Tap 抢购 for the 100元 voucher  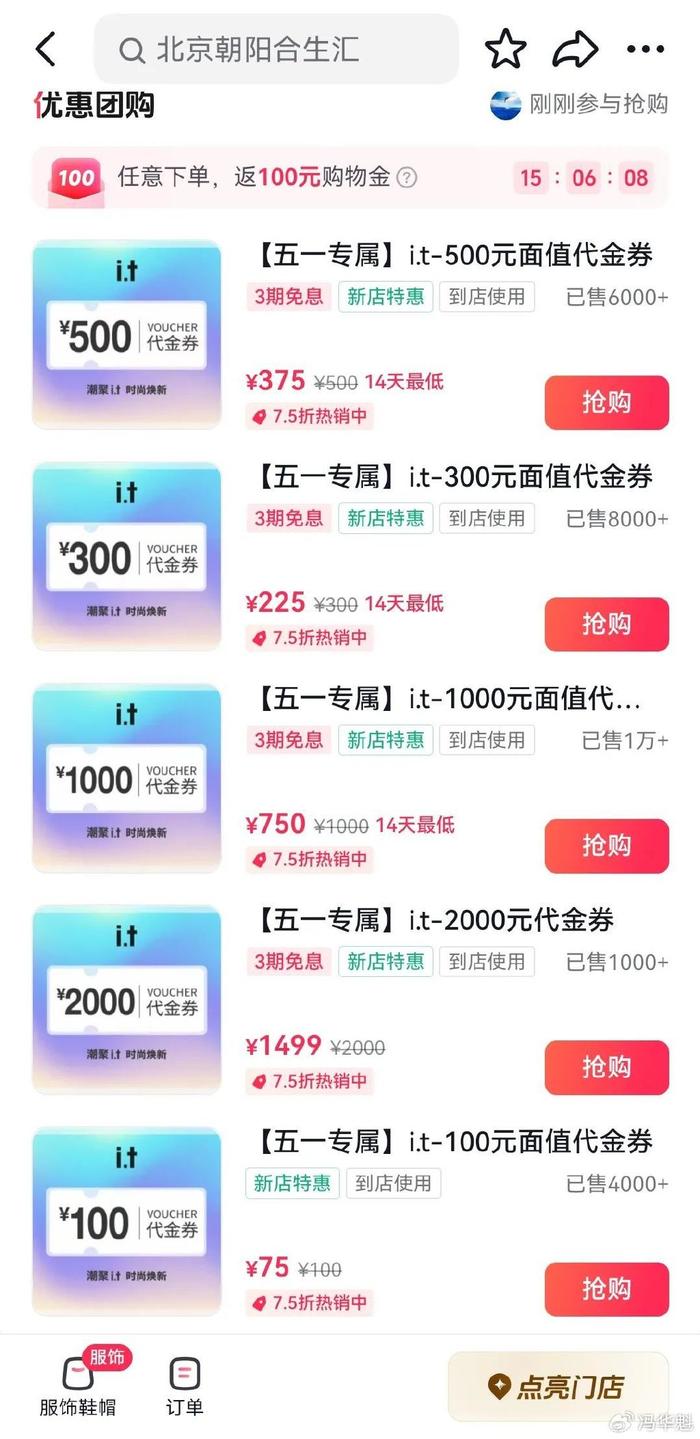pos(606,1289)
